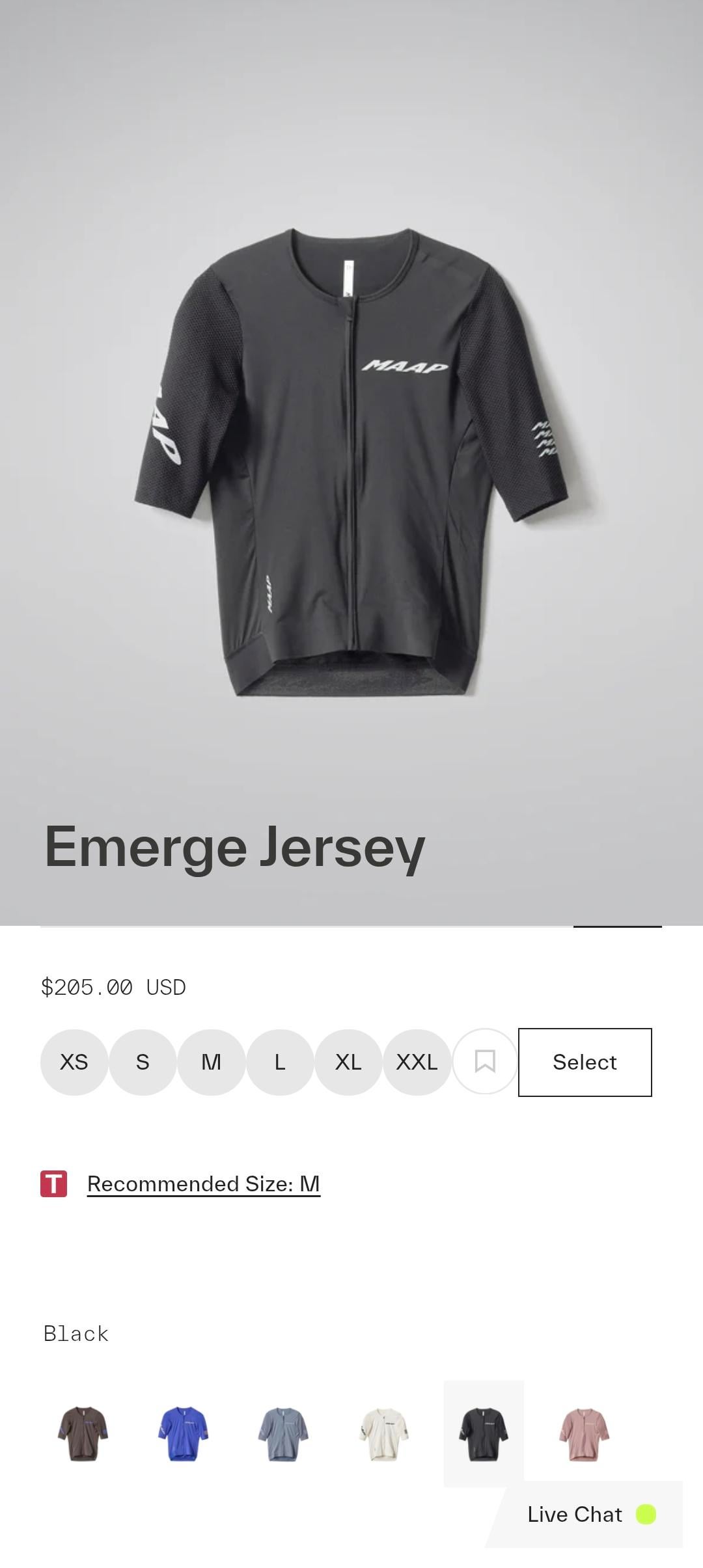Choose the white jersey color
Screen dimensions: 703x1568
tap(383, 1433)
